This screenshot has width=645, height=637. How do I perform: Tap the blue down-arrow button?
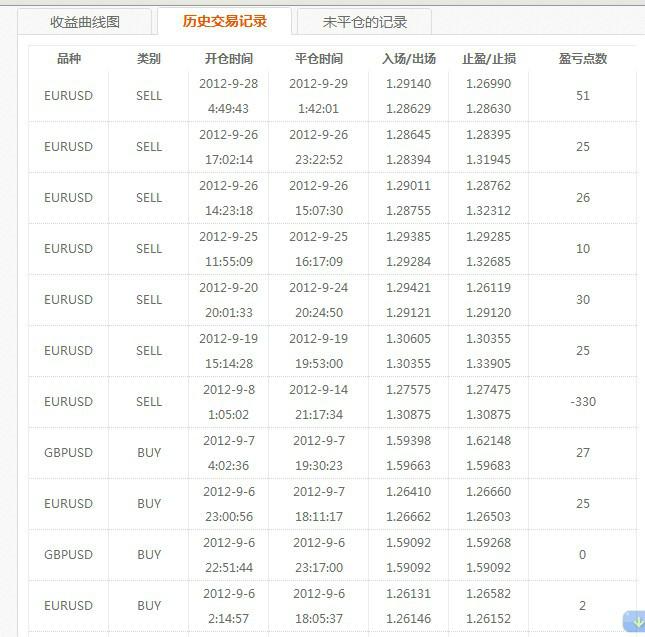coord(635,621)
